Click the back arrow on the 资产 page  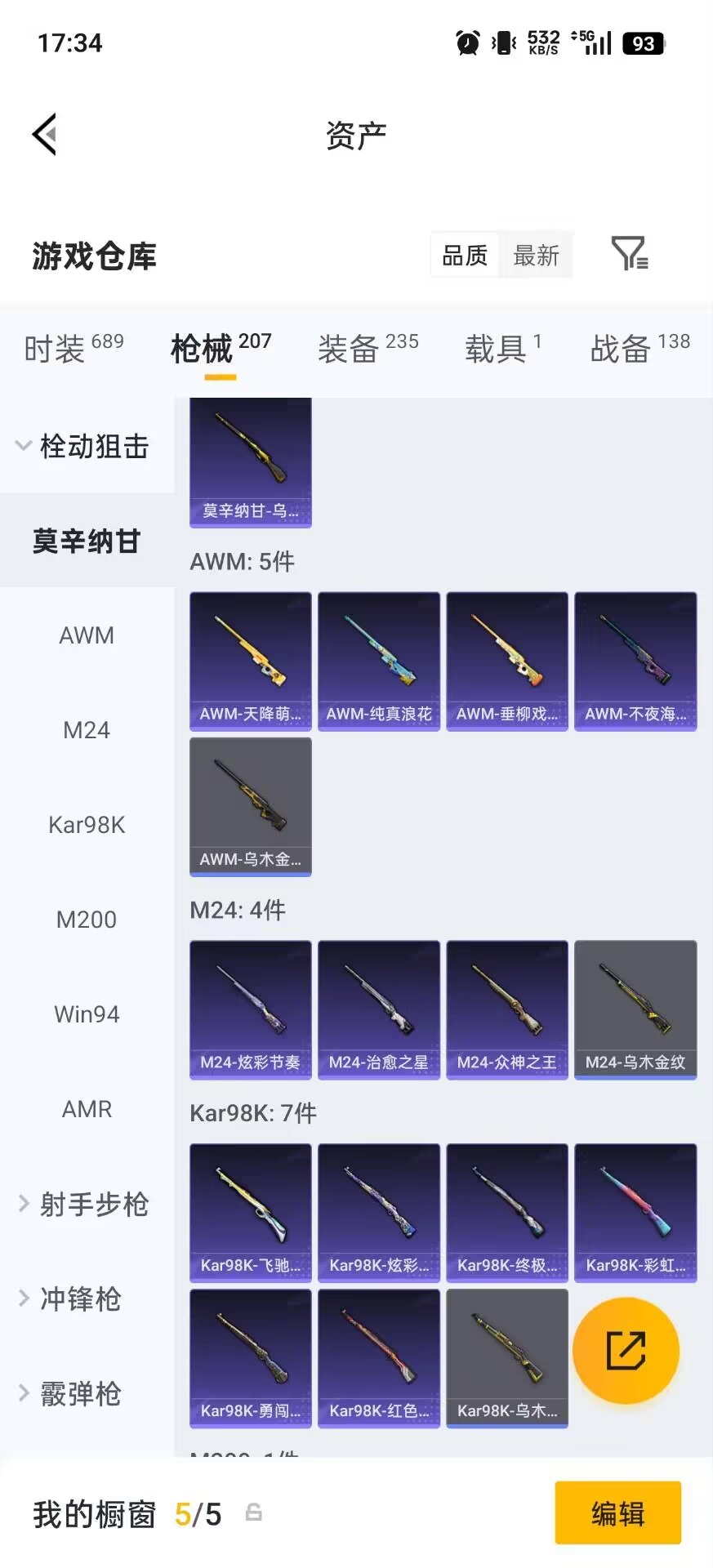click(45, 133)
